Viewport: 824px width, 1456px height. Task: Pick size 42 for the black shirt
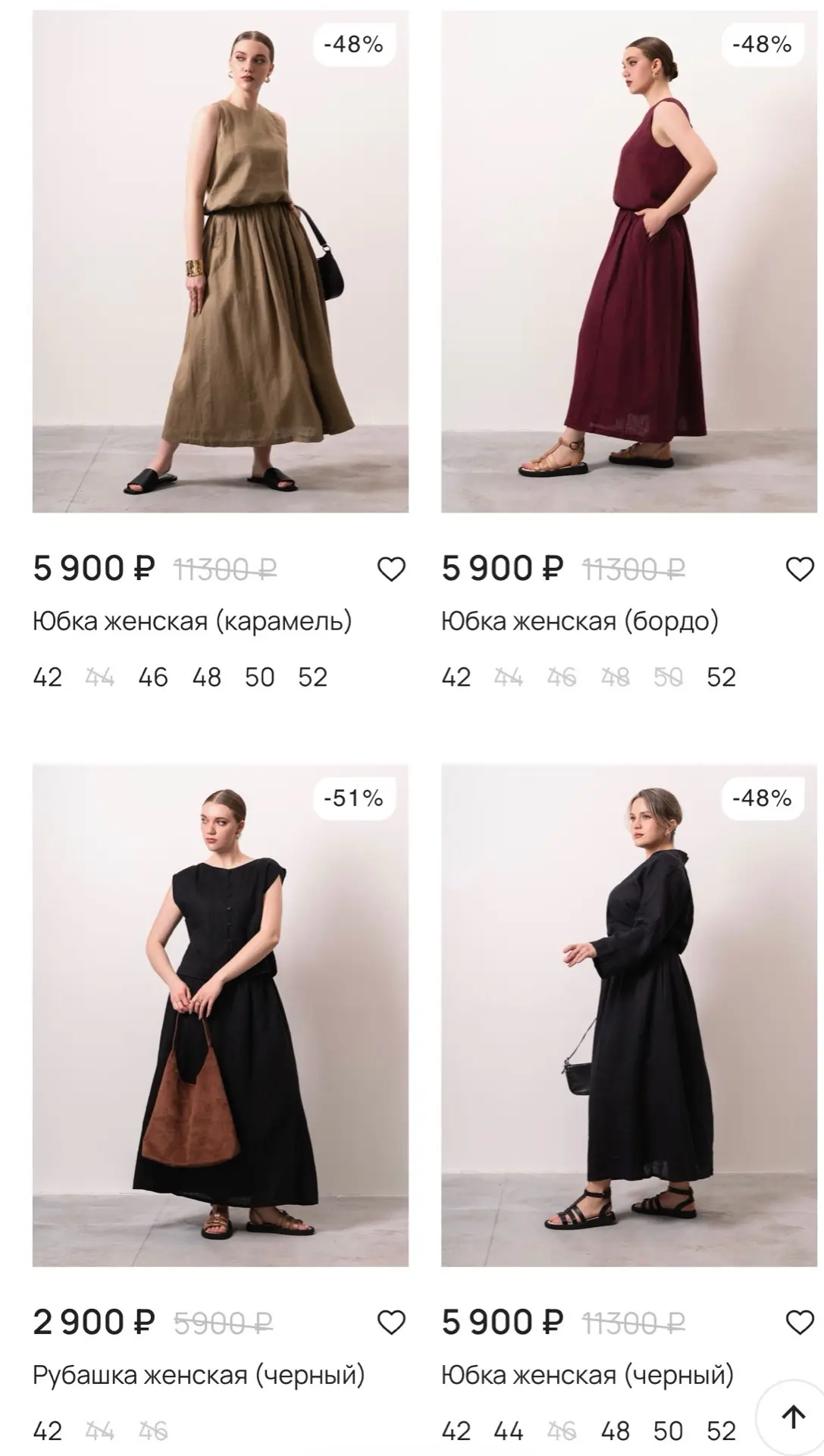coord(47,1431)
